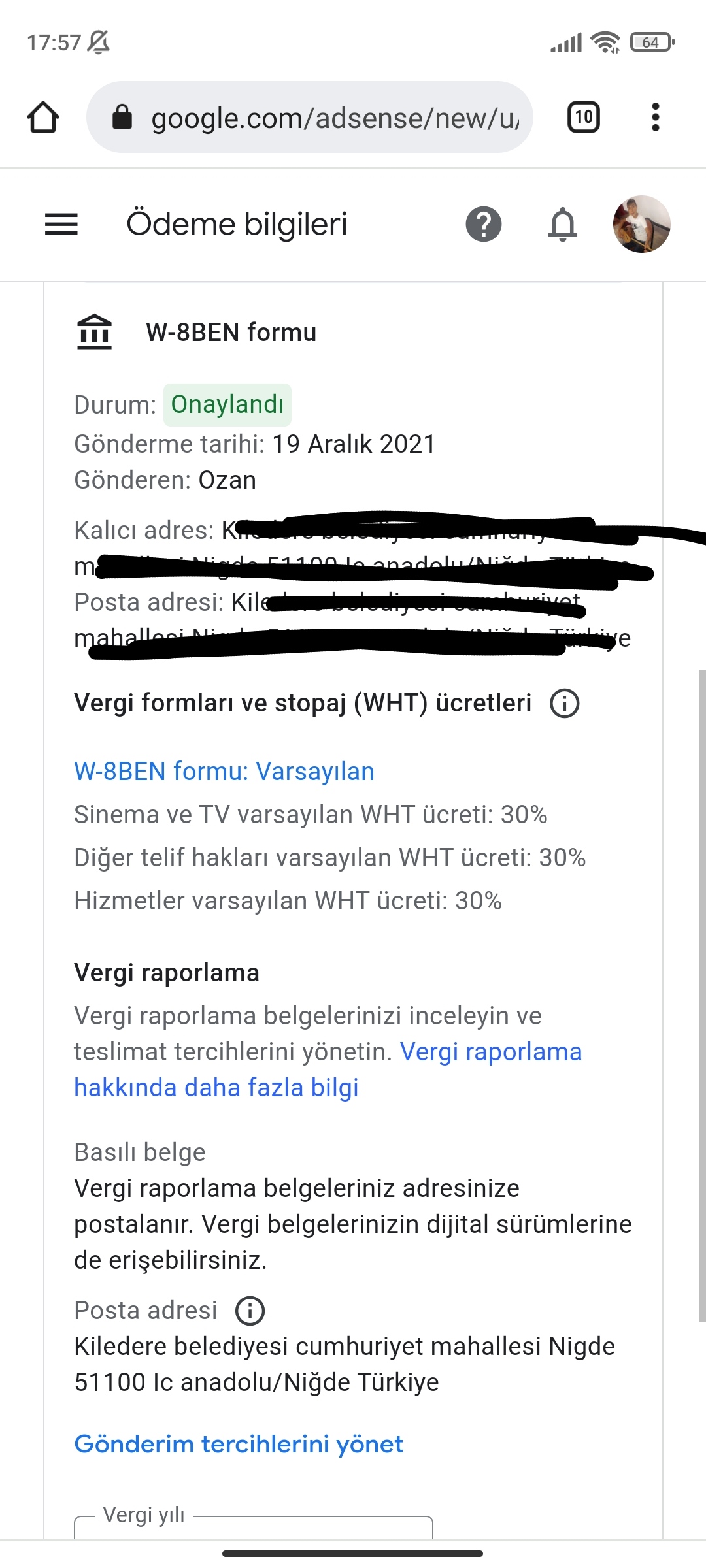706x1568 pixels.
Task: Open the tab switcher showing 10 tabs
Action: pos(583,118)
